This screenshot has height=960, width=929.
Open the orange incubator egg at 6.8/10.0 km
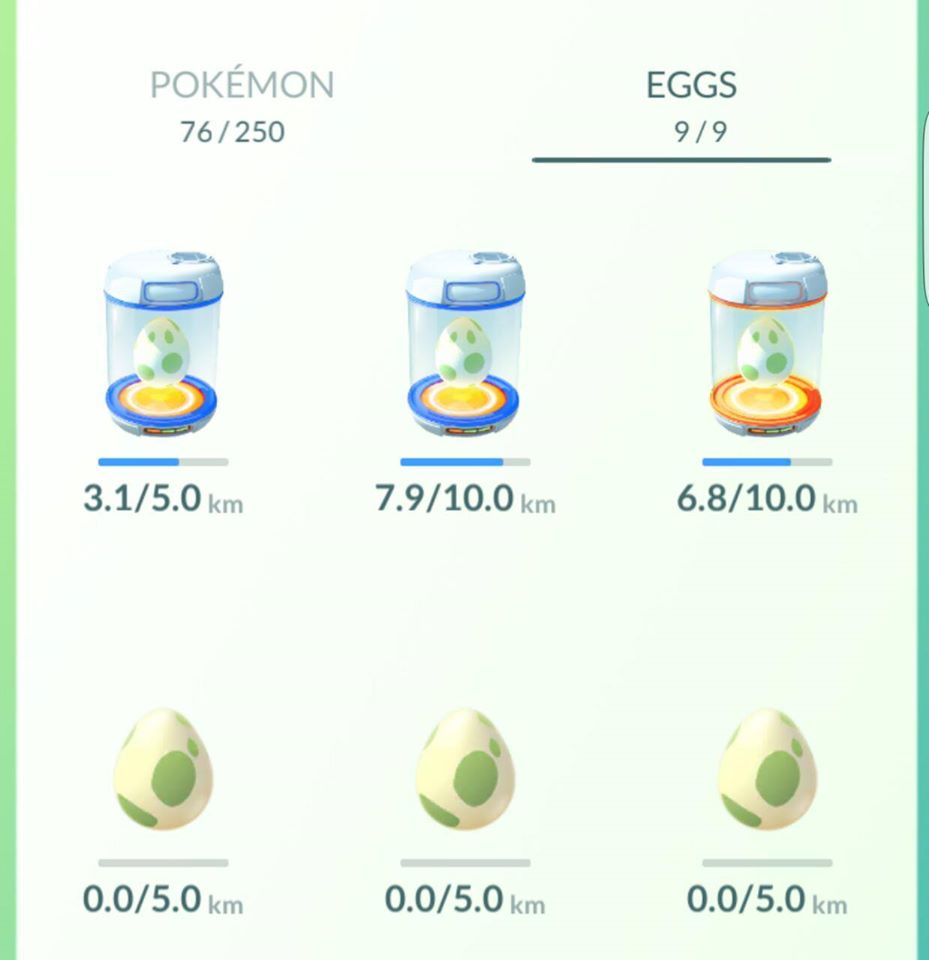(x=767, y=345)
